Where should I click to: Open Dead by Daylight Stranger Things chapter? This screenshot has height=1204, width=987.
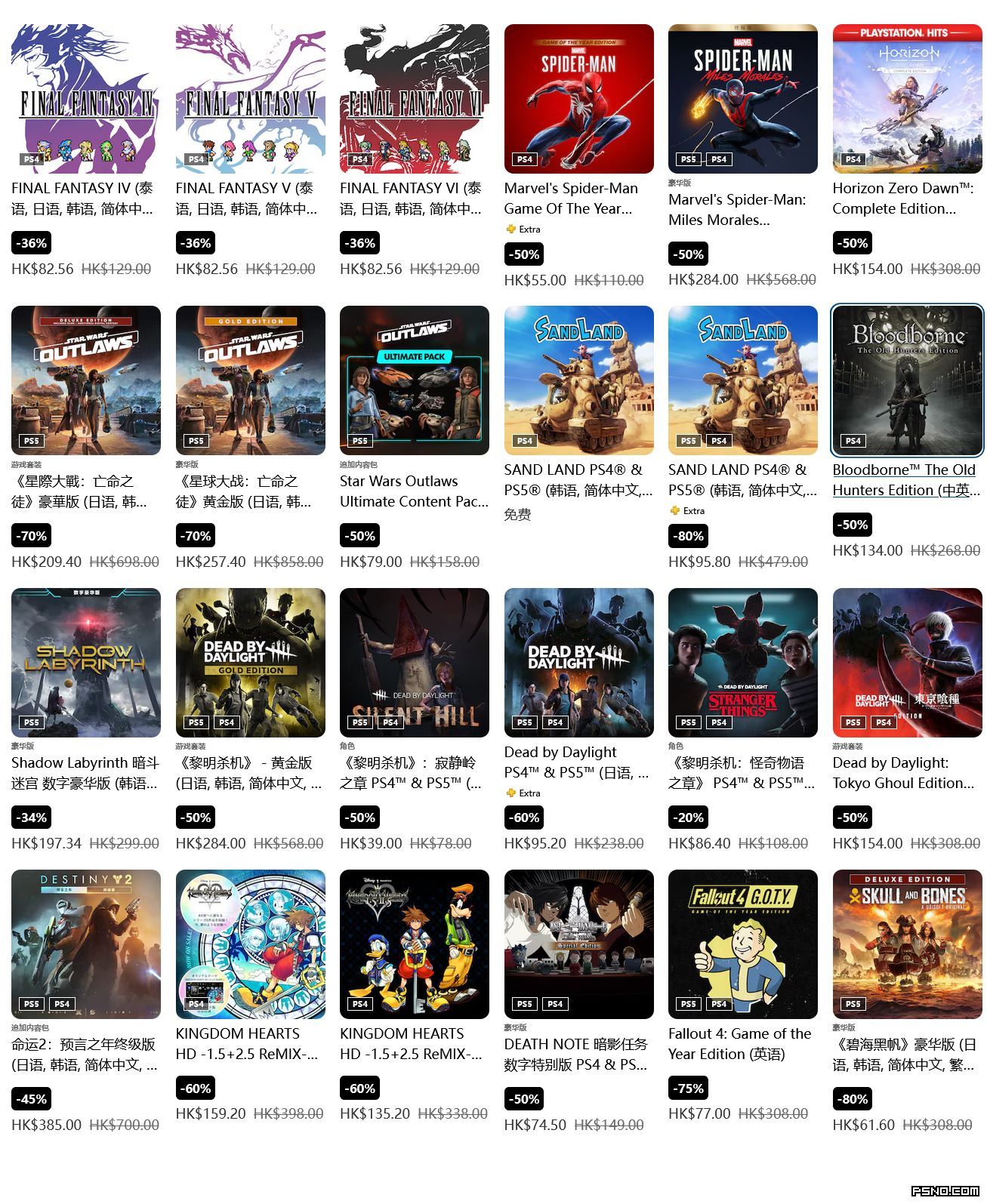coord(742,662)
